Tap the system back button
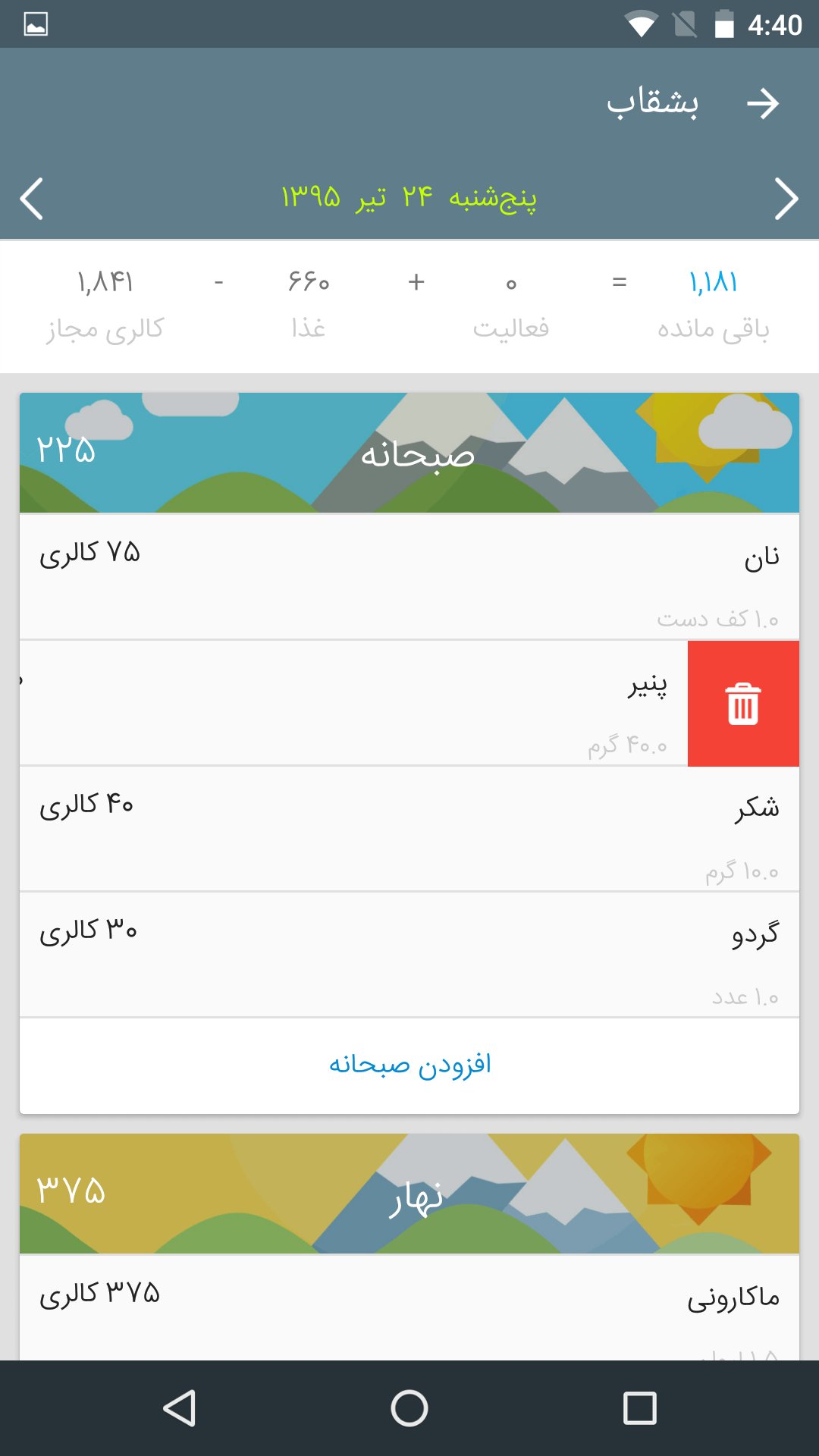This screenshot has width=819, height=1456. (180, 1408)
